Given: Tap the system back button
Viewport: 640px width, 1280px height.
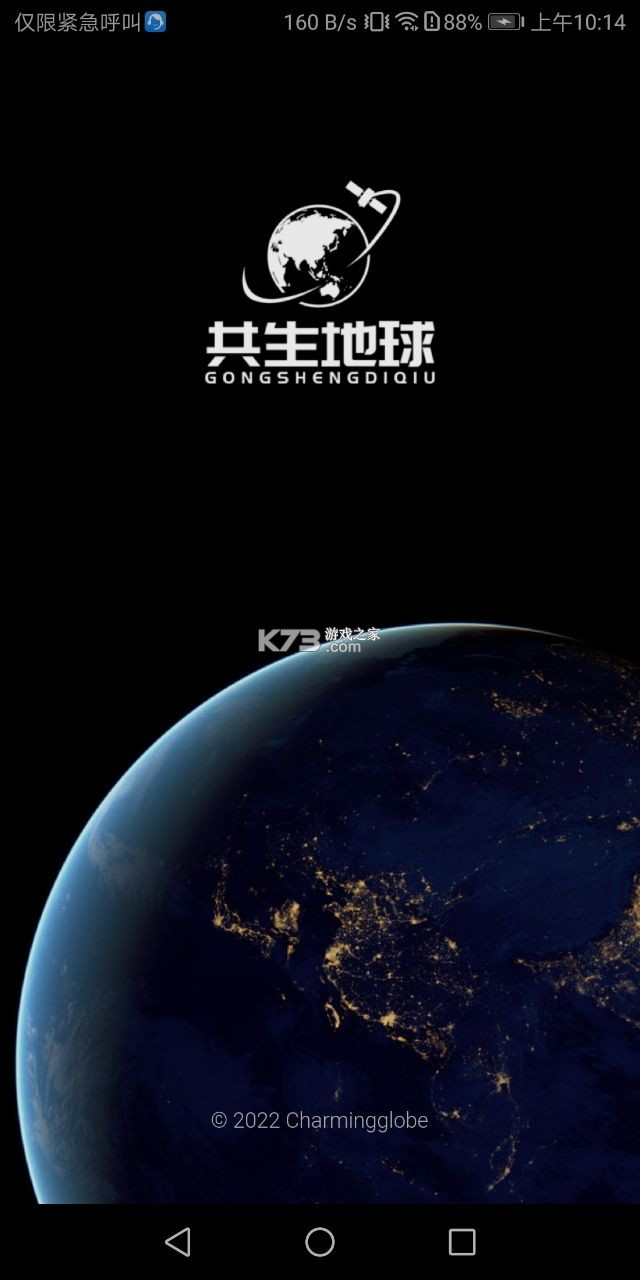Looking at the screenshot, I should pos(178,1242).
